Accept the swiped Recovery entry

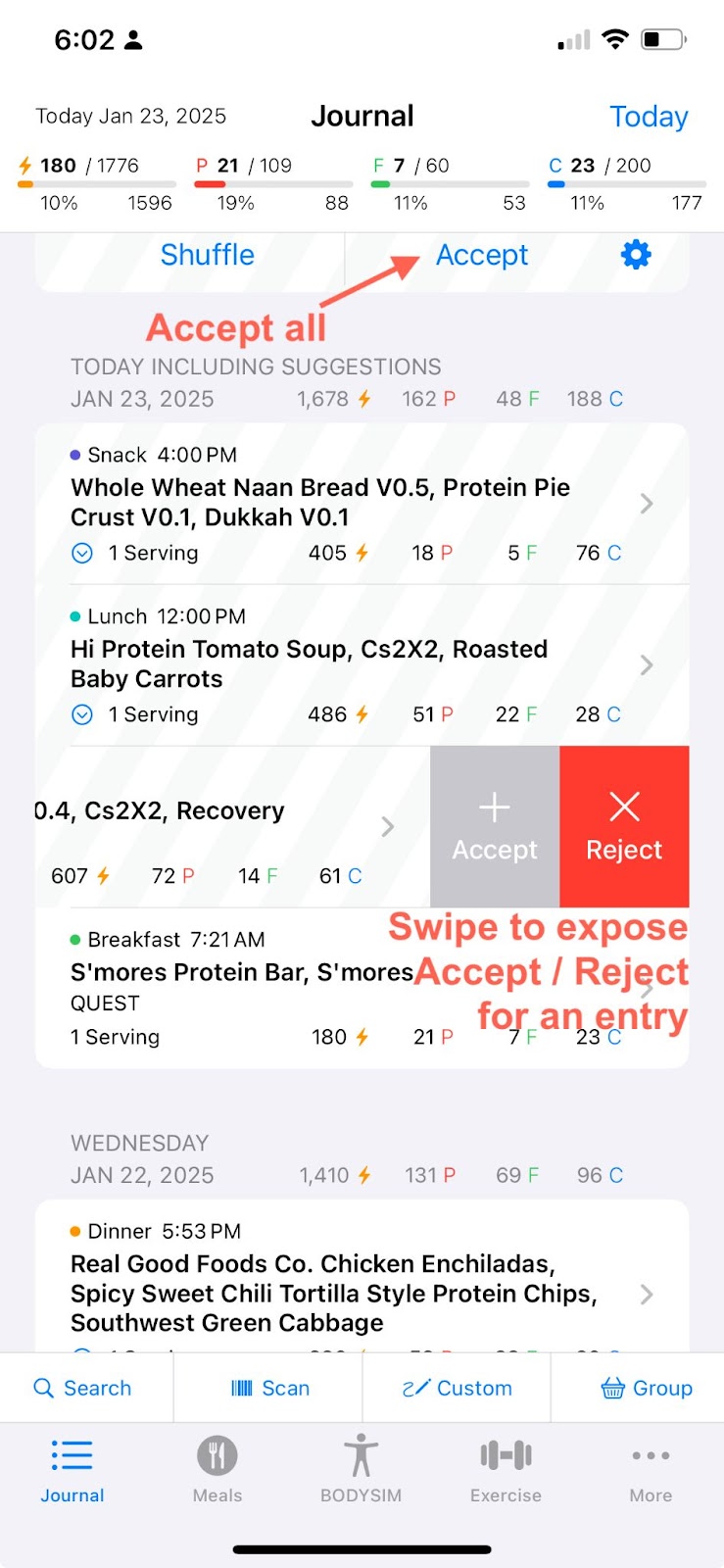[x=495, y=827]
